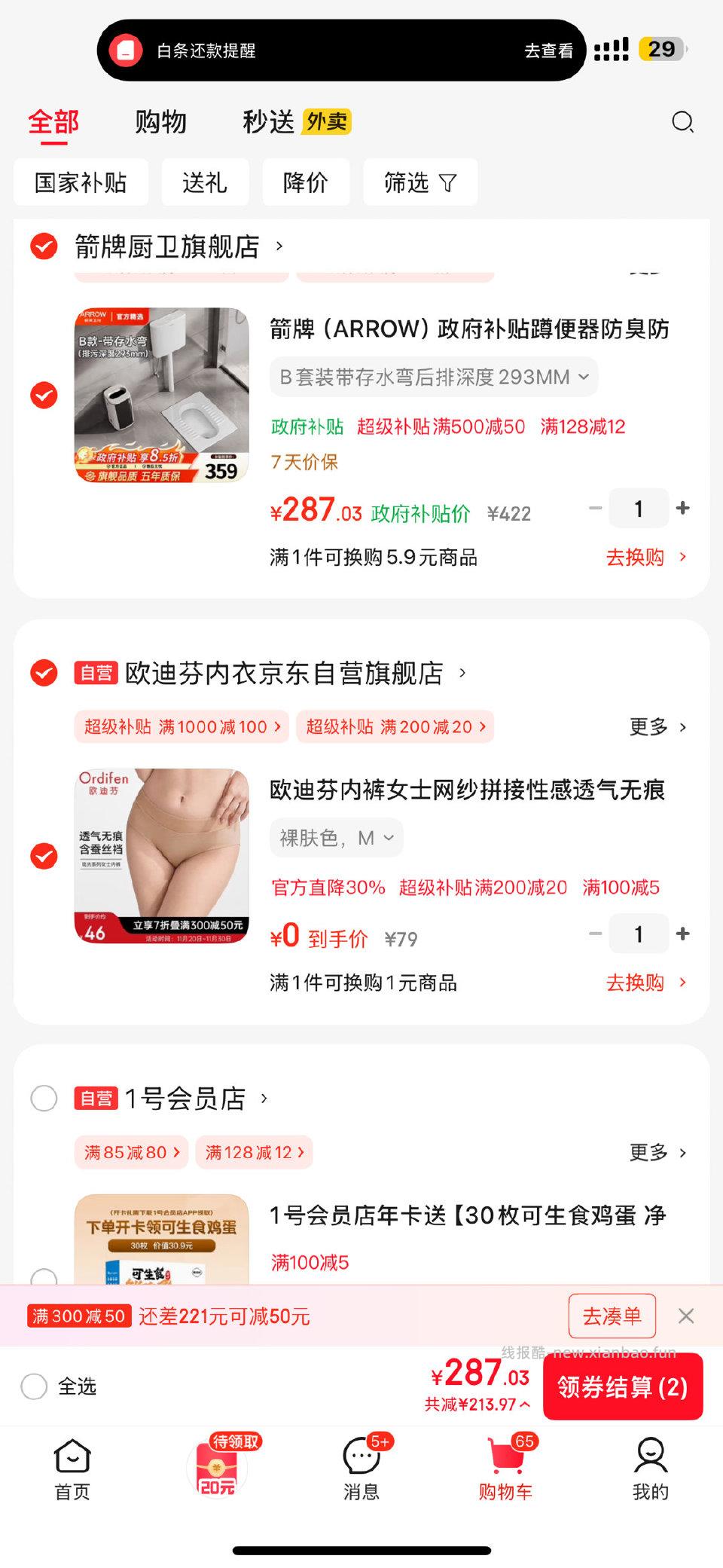Screen dimensions: 723x1568
Task: Increase the toilet quantity with plus stepper
Action: (x=682, y=508)
